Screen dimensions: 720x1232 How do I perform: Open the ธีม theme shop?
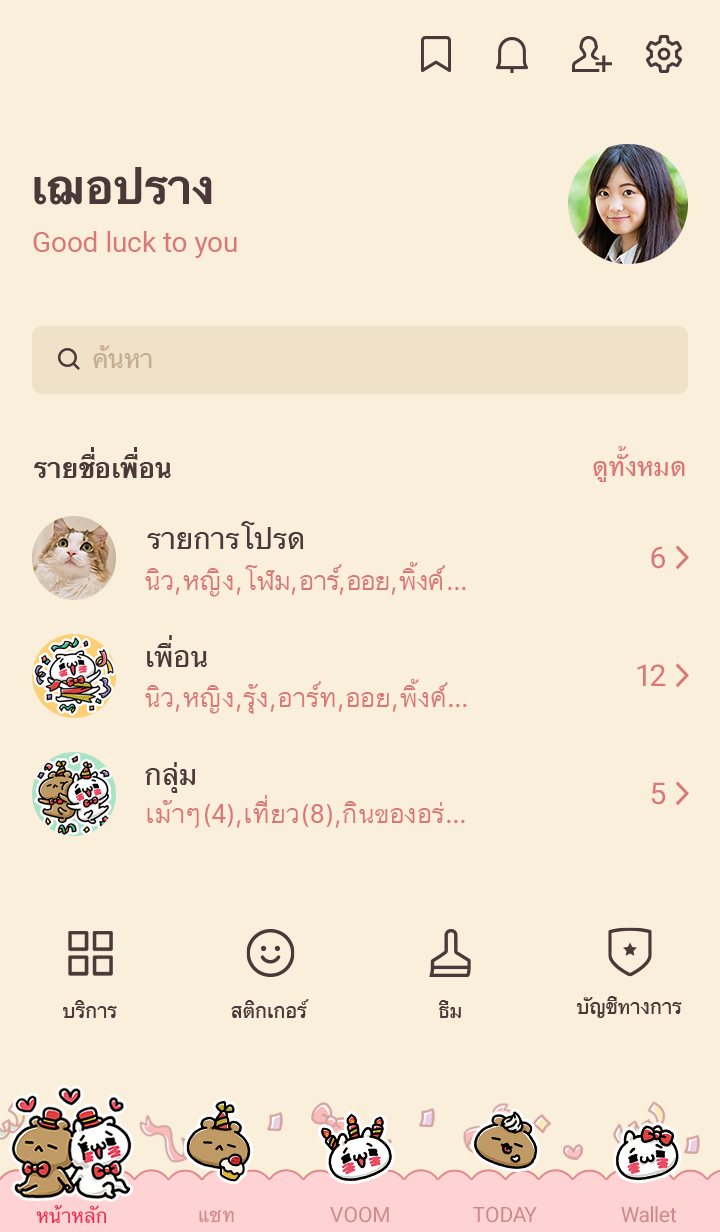click(450, 972)
